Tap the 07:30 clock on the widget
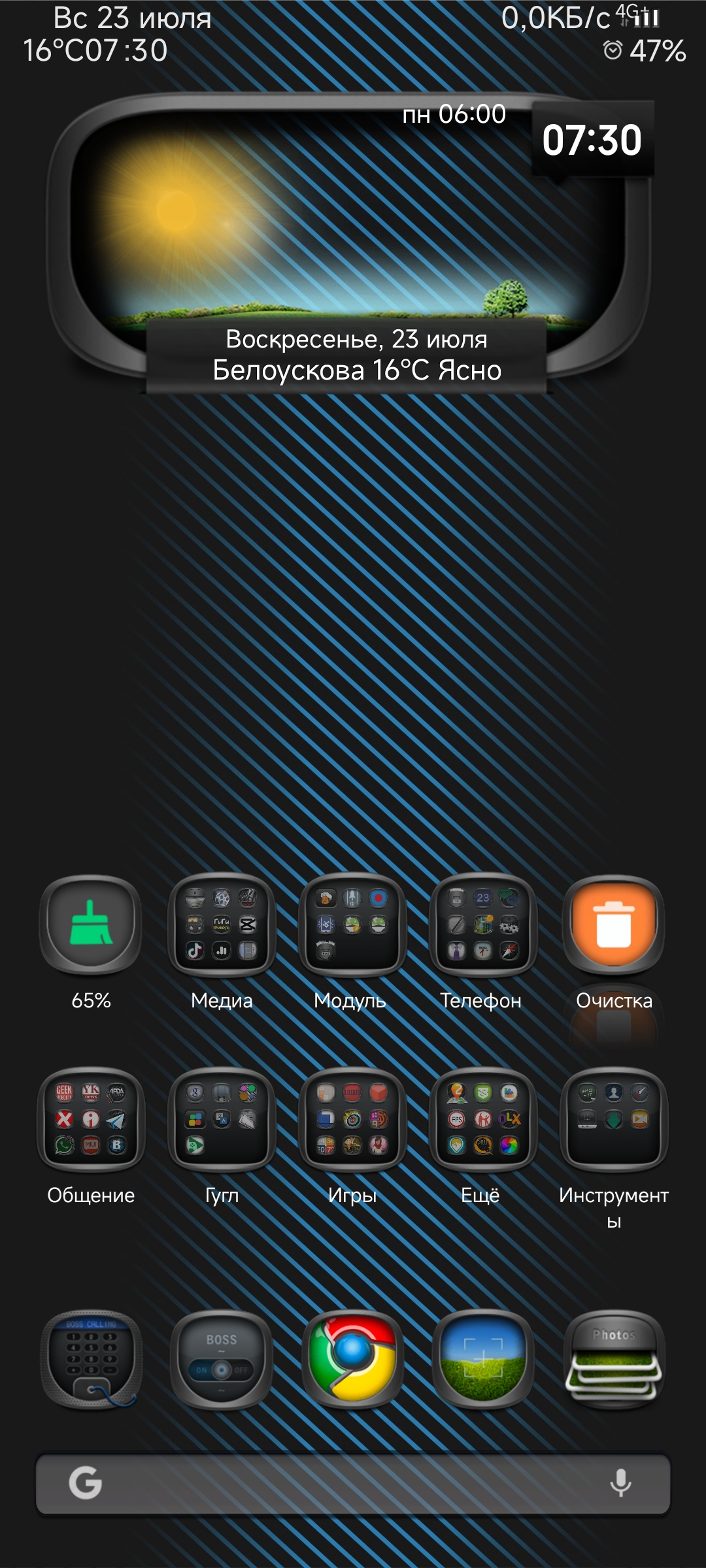706x1568 pixels. (592, 139)
